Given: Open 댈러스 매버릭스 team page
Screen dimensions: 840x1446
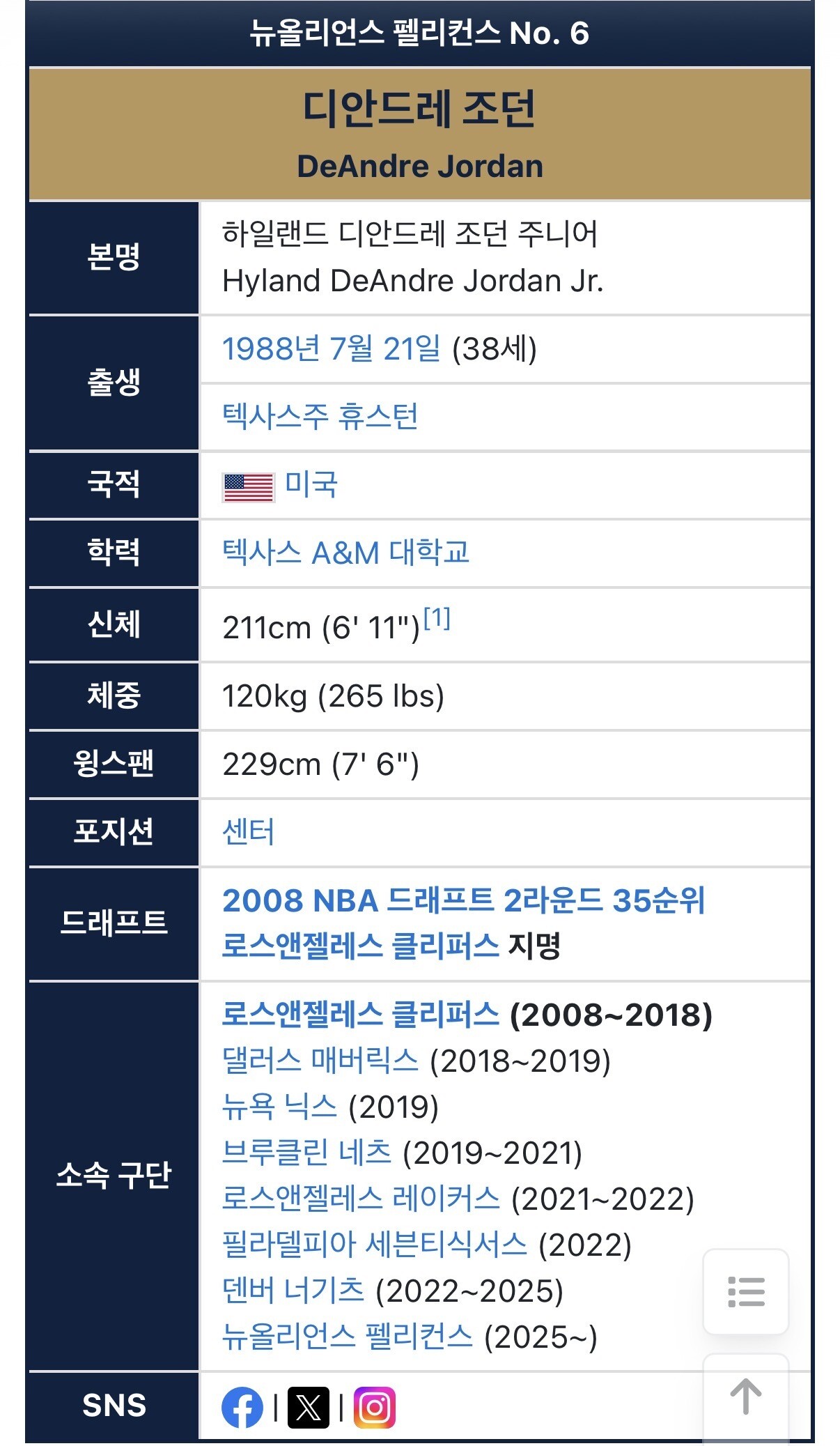Looking at the screenshot, I should point(320,1061).
